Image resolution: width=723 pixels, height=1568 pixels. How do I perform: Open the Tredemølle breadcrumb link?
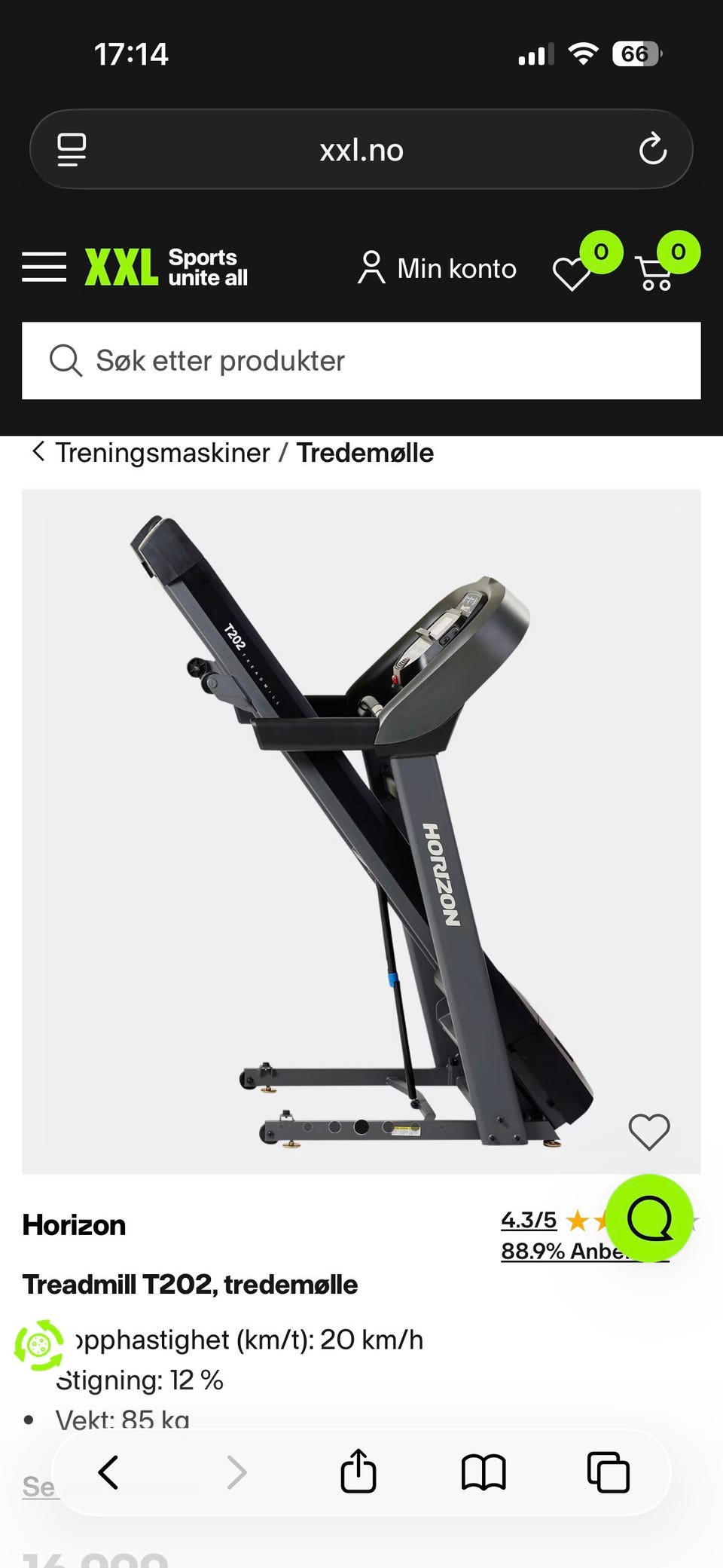(365, 453)
